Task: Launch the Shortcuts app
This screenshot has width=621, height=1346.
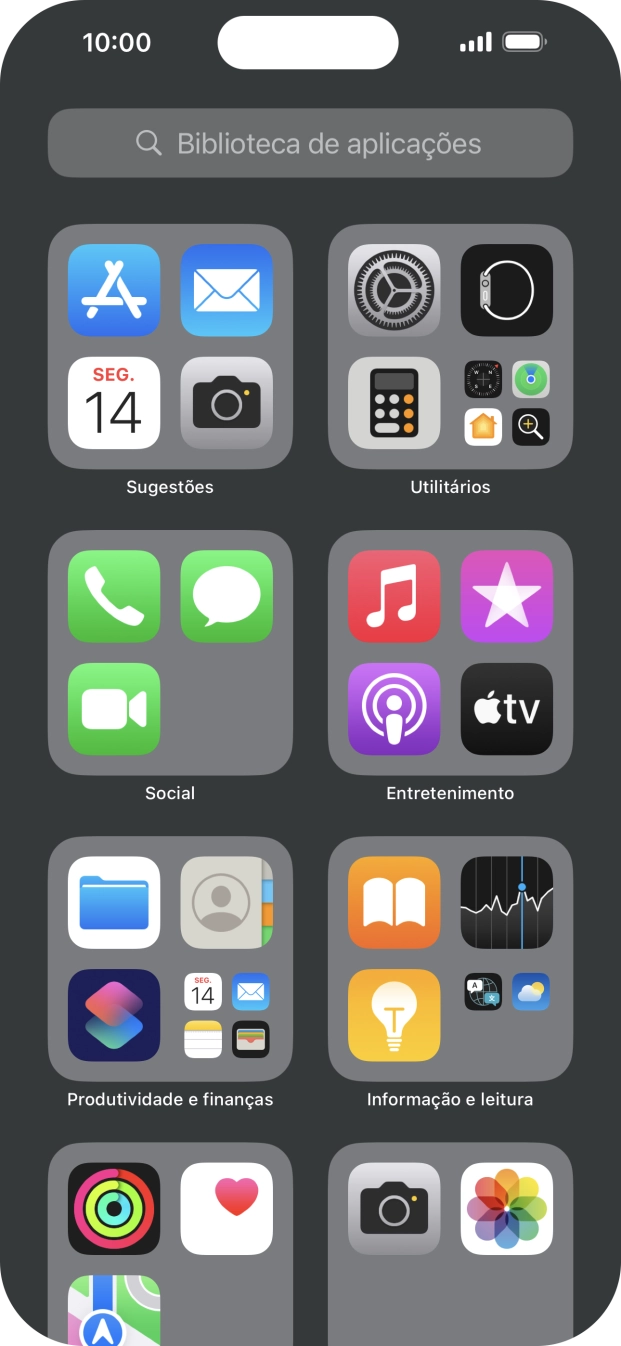Action: [x=114, y=1015]
